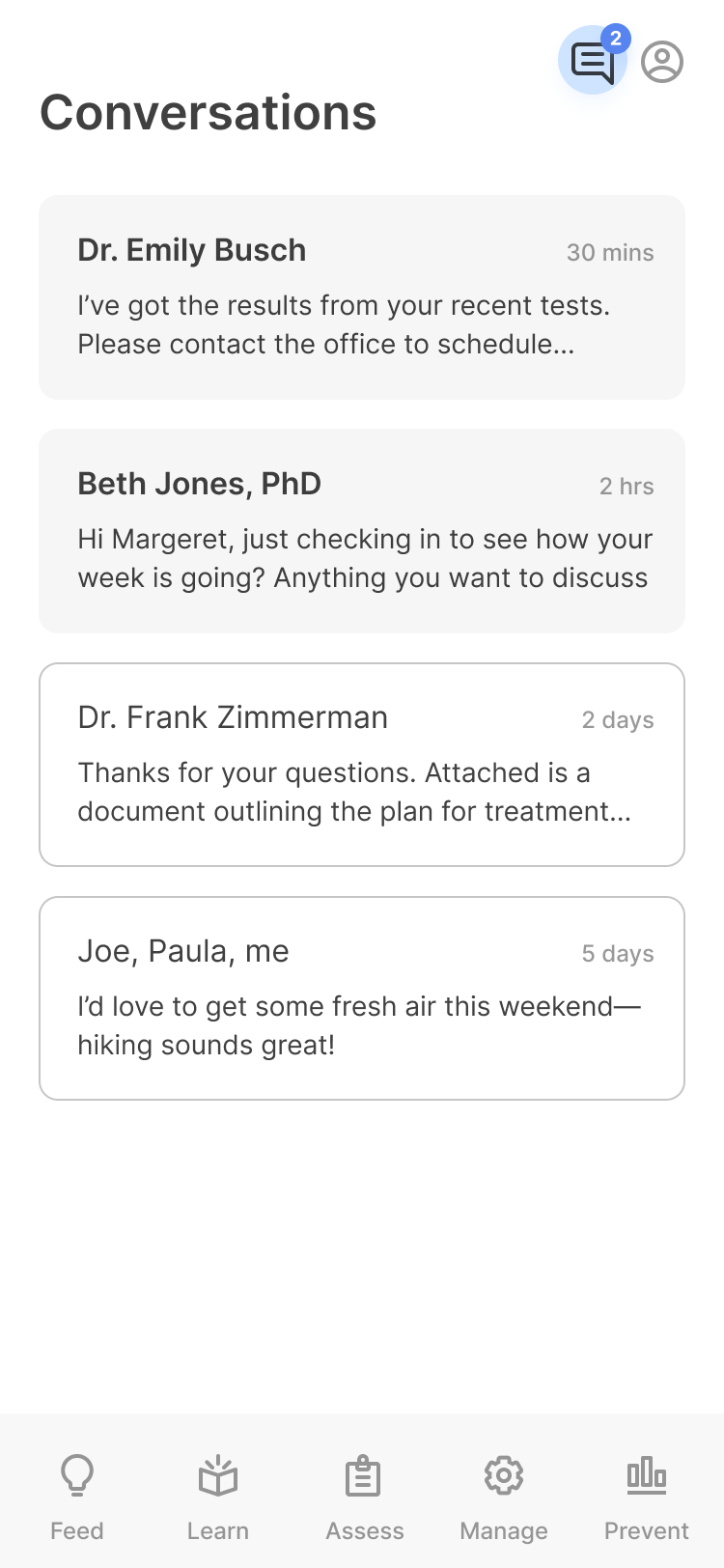Open the conversation with Dr. Emily Busch
Image resolution: width=724 pixels, height=1568 pixels.
pyautogui.click(x=362, y=297)
